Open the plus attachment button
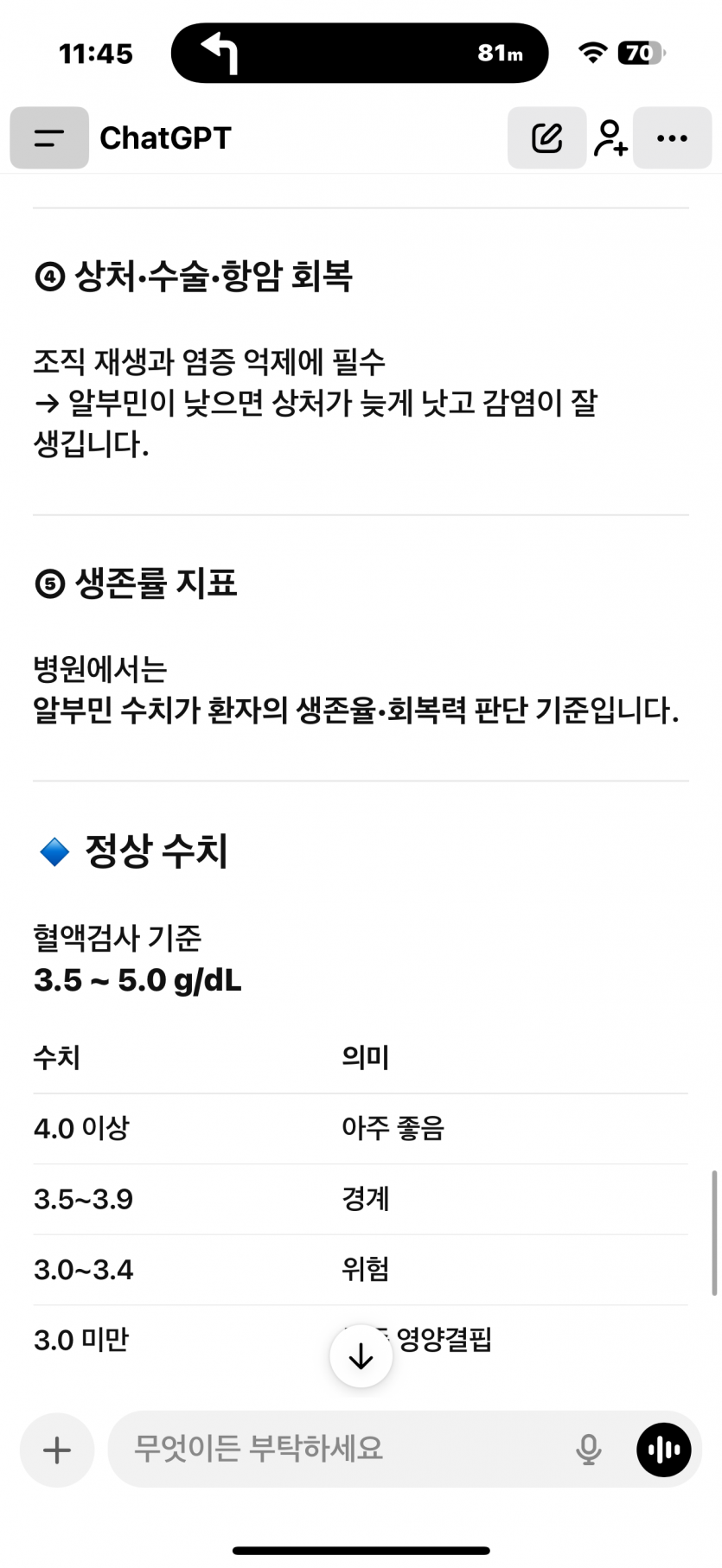The width and height of the screenshot is (722, 1568). 57,1450
